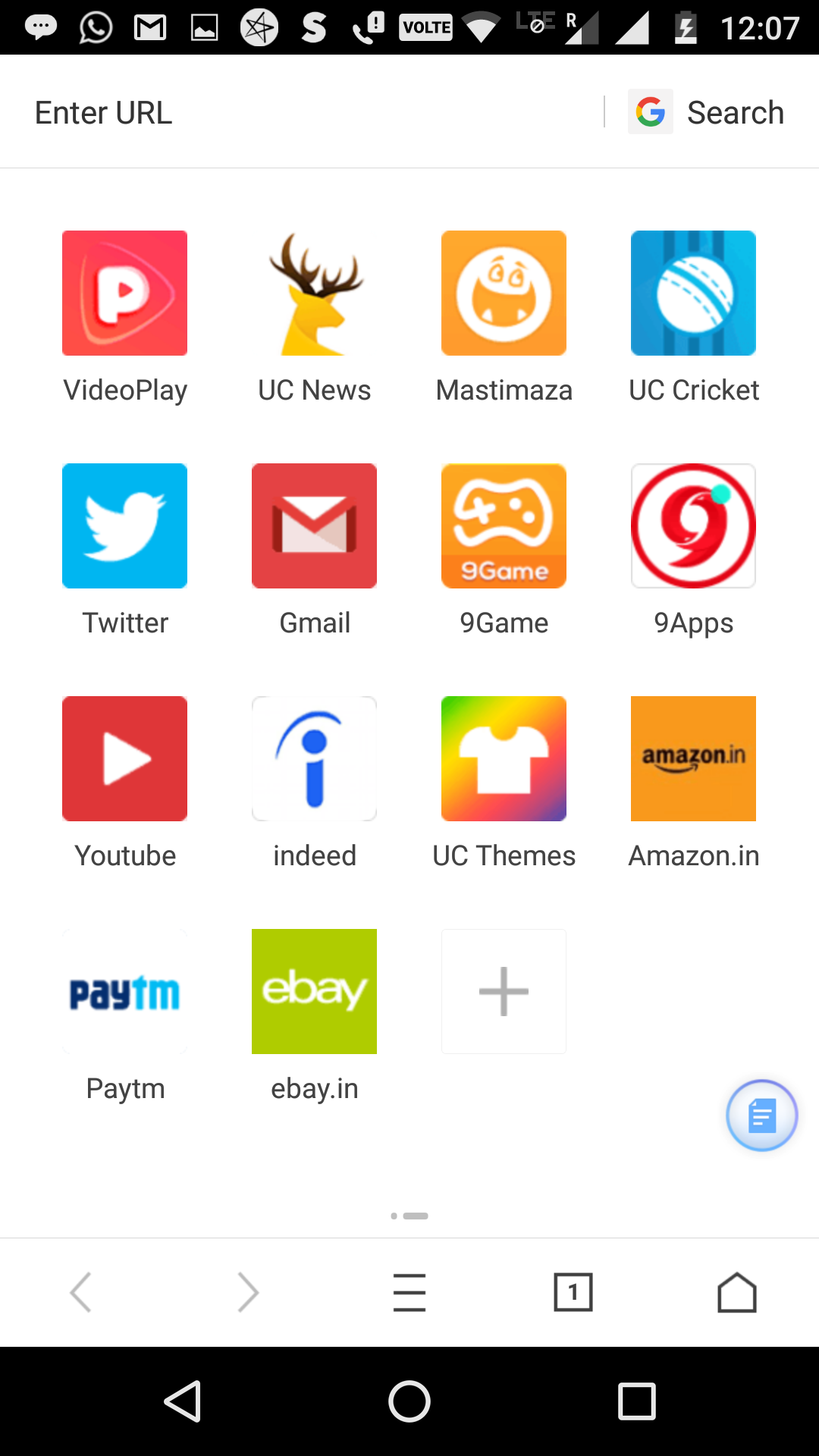Tap the Enter URL address field
The height and width of the screenshot is (1456, 819).
(x=303, y=113)
